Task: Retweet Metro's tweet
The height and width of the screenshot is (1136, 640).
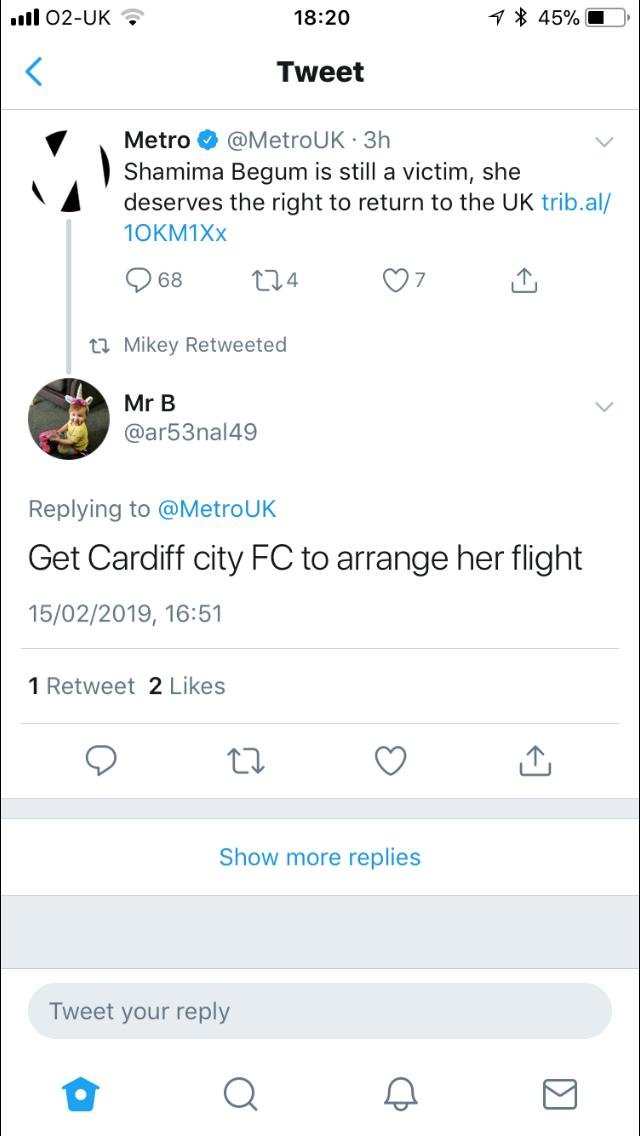Action: [273, 280]
